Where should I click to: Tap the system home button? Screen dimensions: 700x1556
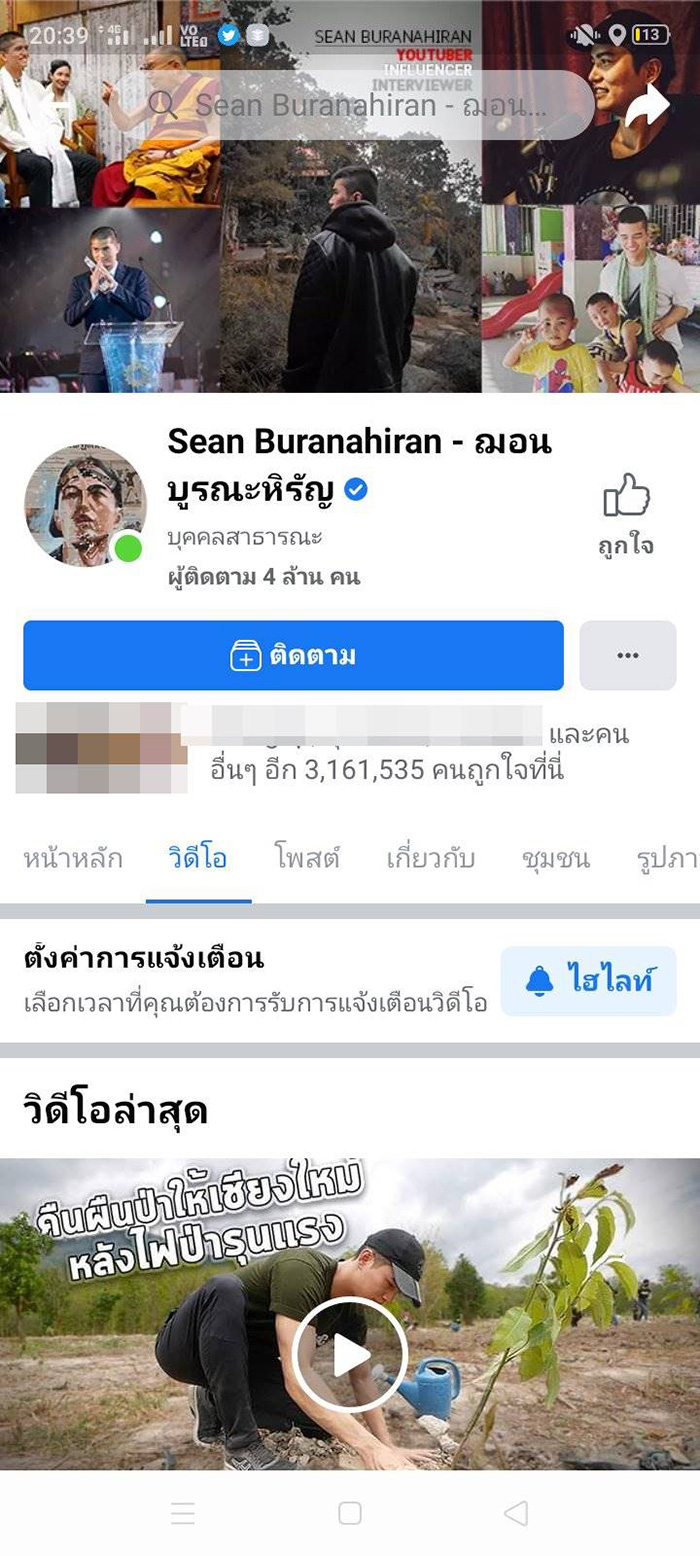pos(349,1513)
